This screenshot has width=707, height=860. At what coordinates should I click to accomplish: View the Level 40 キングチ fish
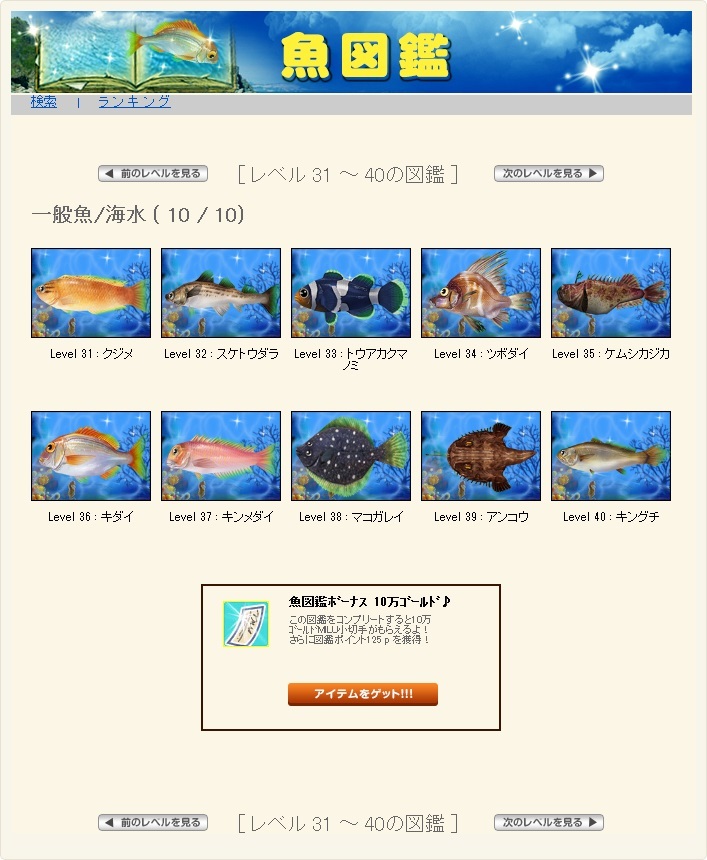(x=611, y=456)
